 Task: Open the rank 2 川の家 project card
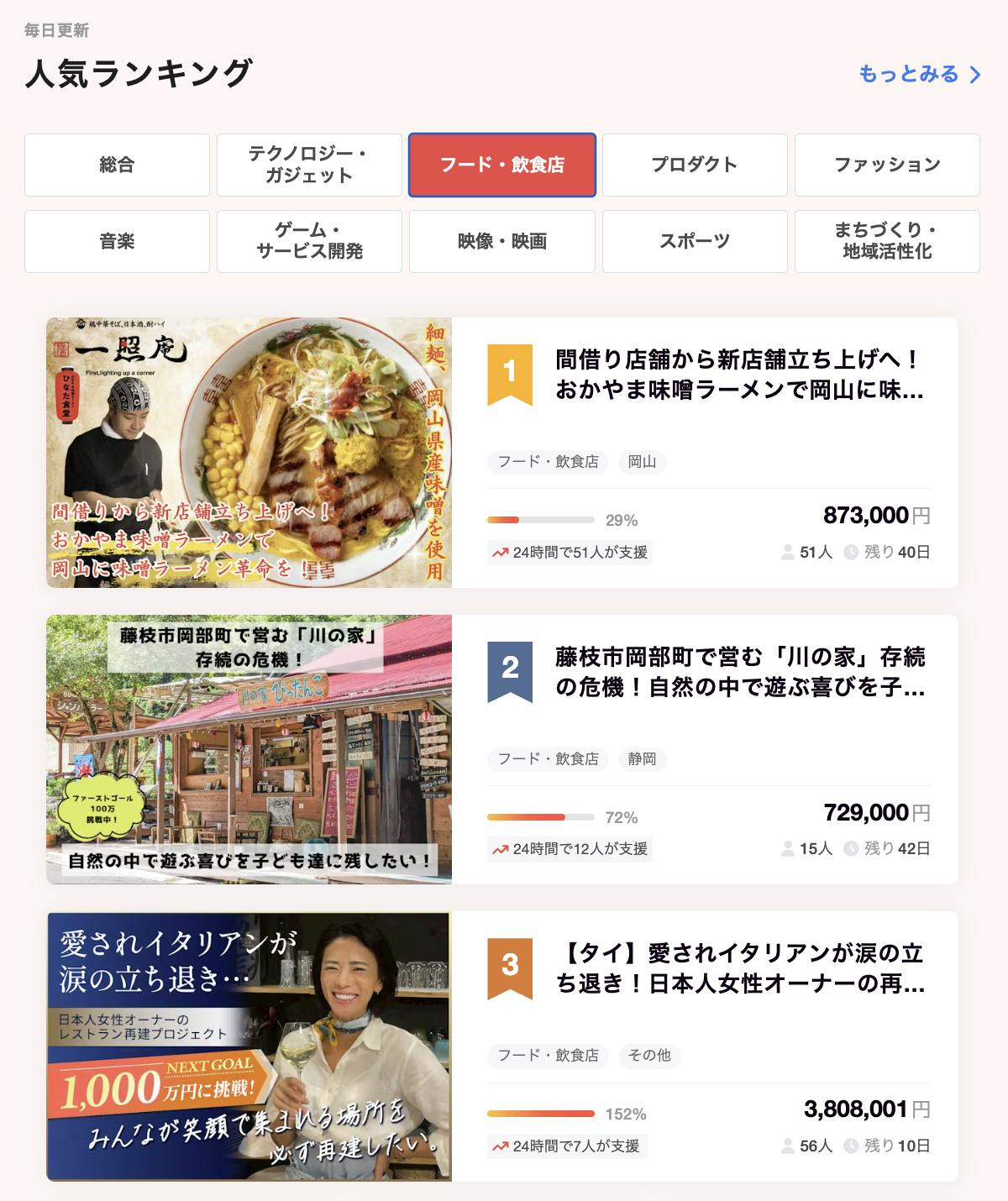pos(739,672)
